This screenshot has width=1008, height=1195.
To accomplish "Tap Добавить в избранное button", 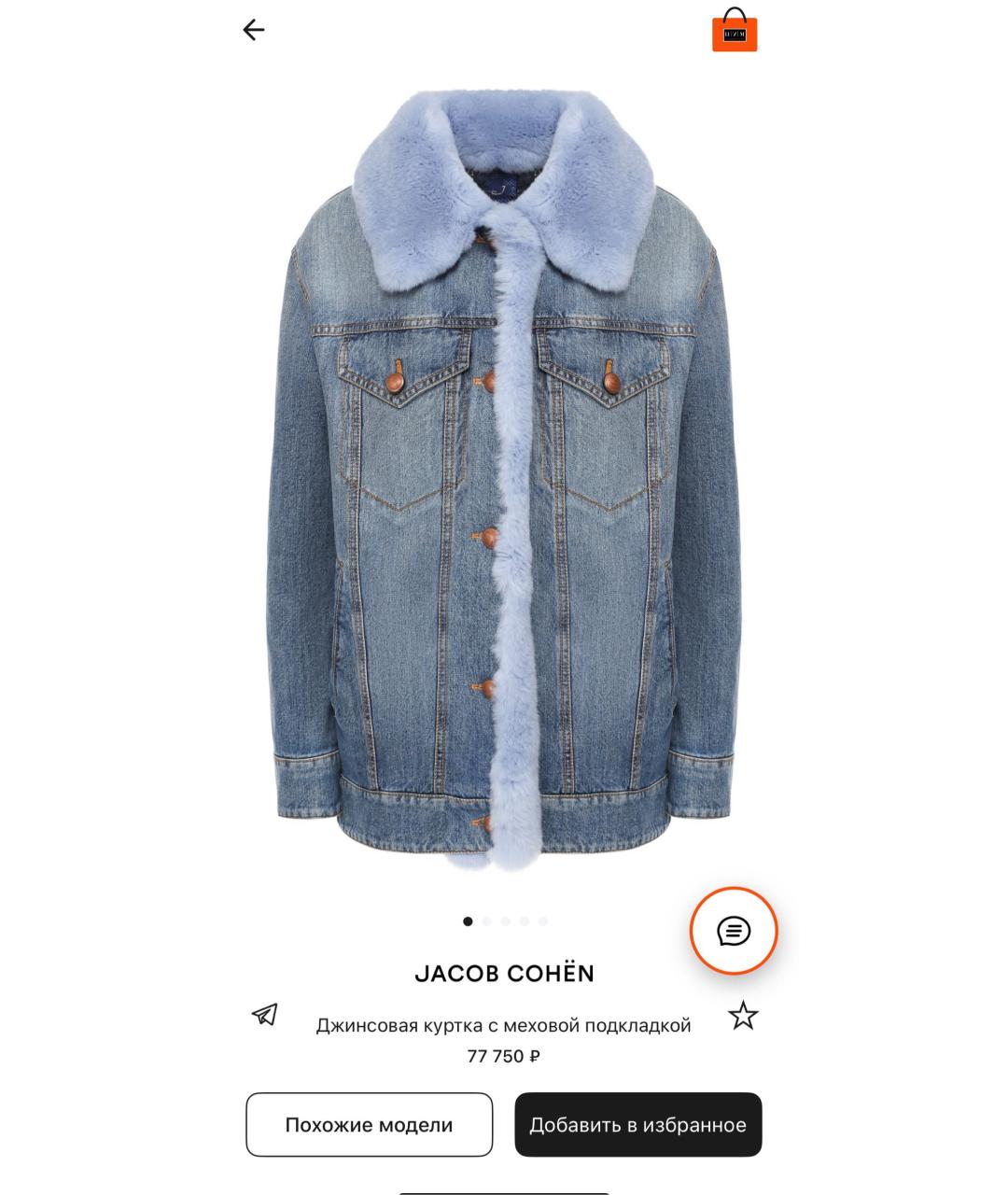I will (637, 1125).
